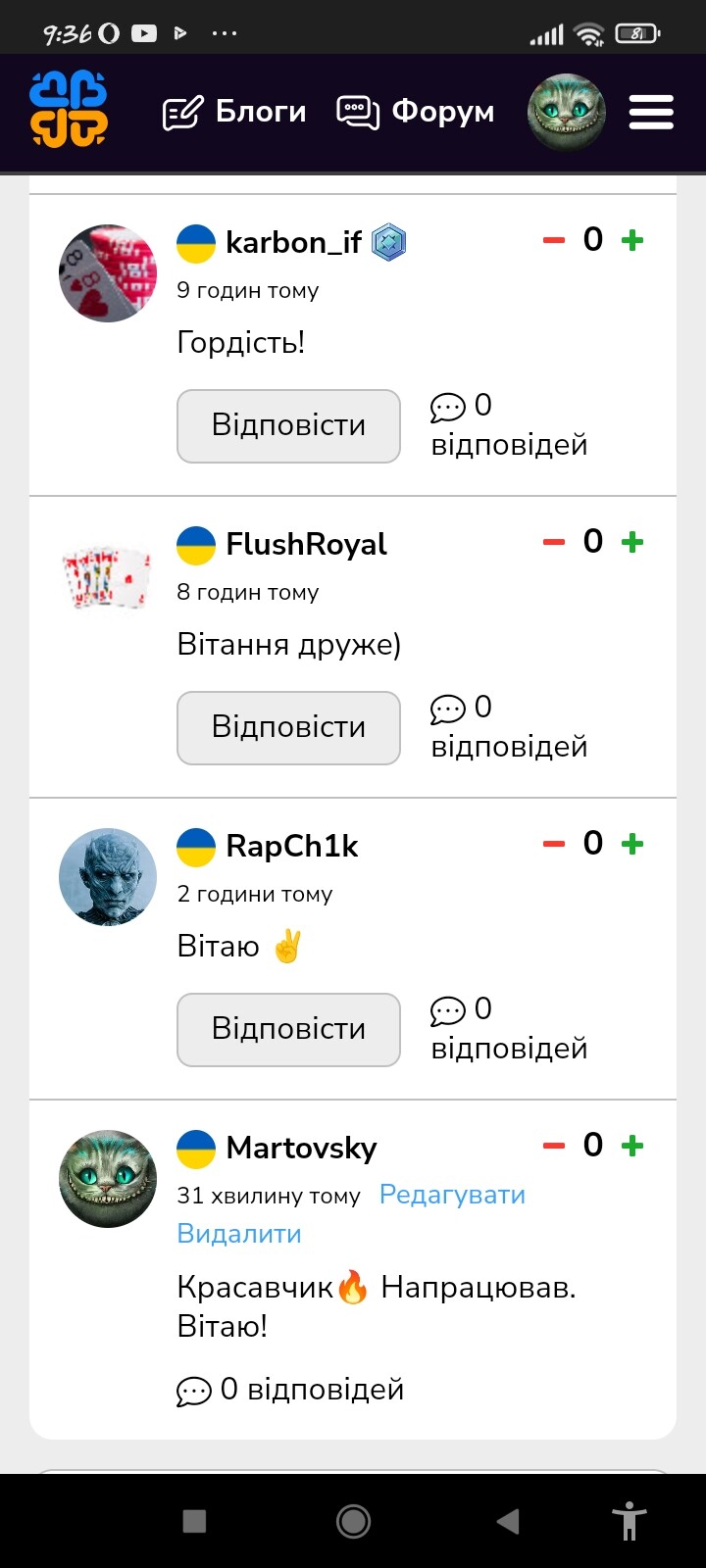Open RapCh1k's profile by username
706x1568 pixels.
292,846
